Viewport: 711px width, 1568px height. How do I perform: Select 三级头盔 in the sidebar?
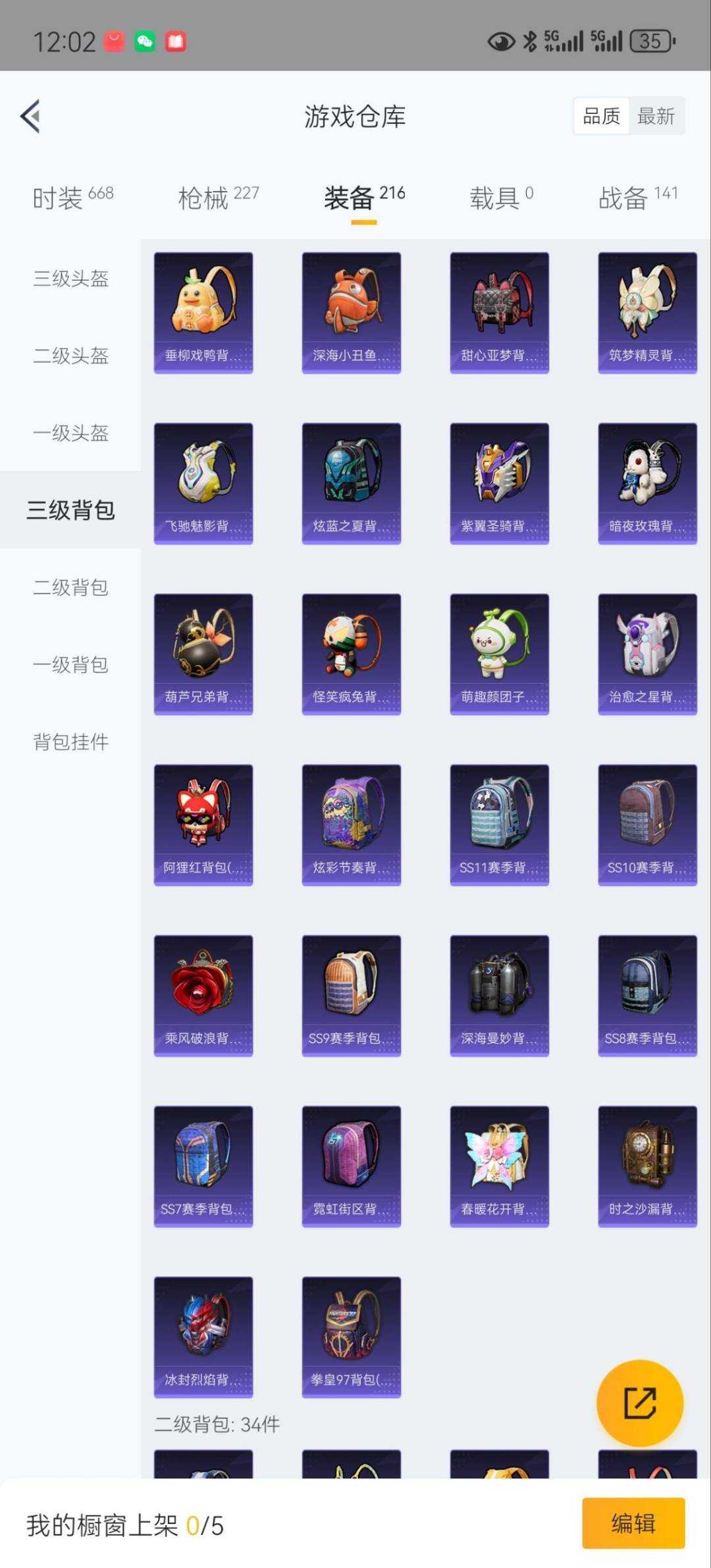click(x=70, y=279)
